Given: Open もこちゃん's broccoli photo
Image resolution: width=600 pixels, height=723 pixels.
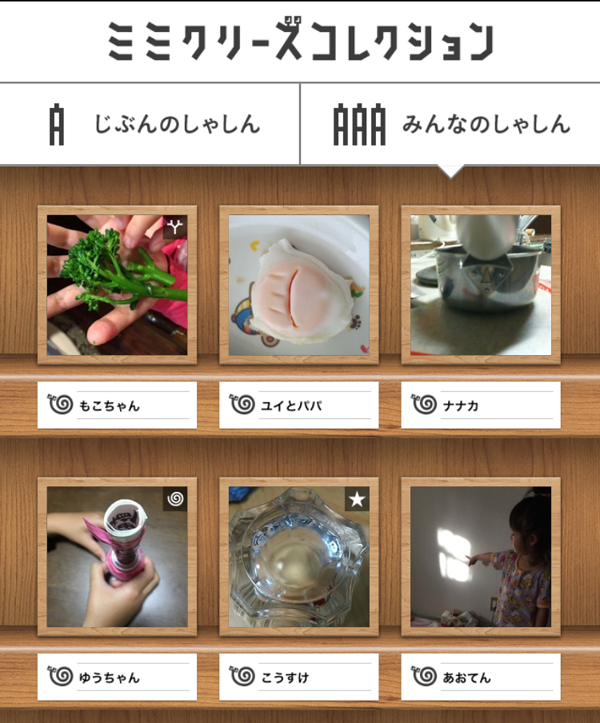Looking at the screenshot, I should 117,285.
